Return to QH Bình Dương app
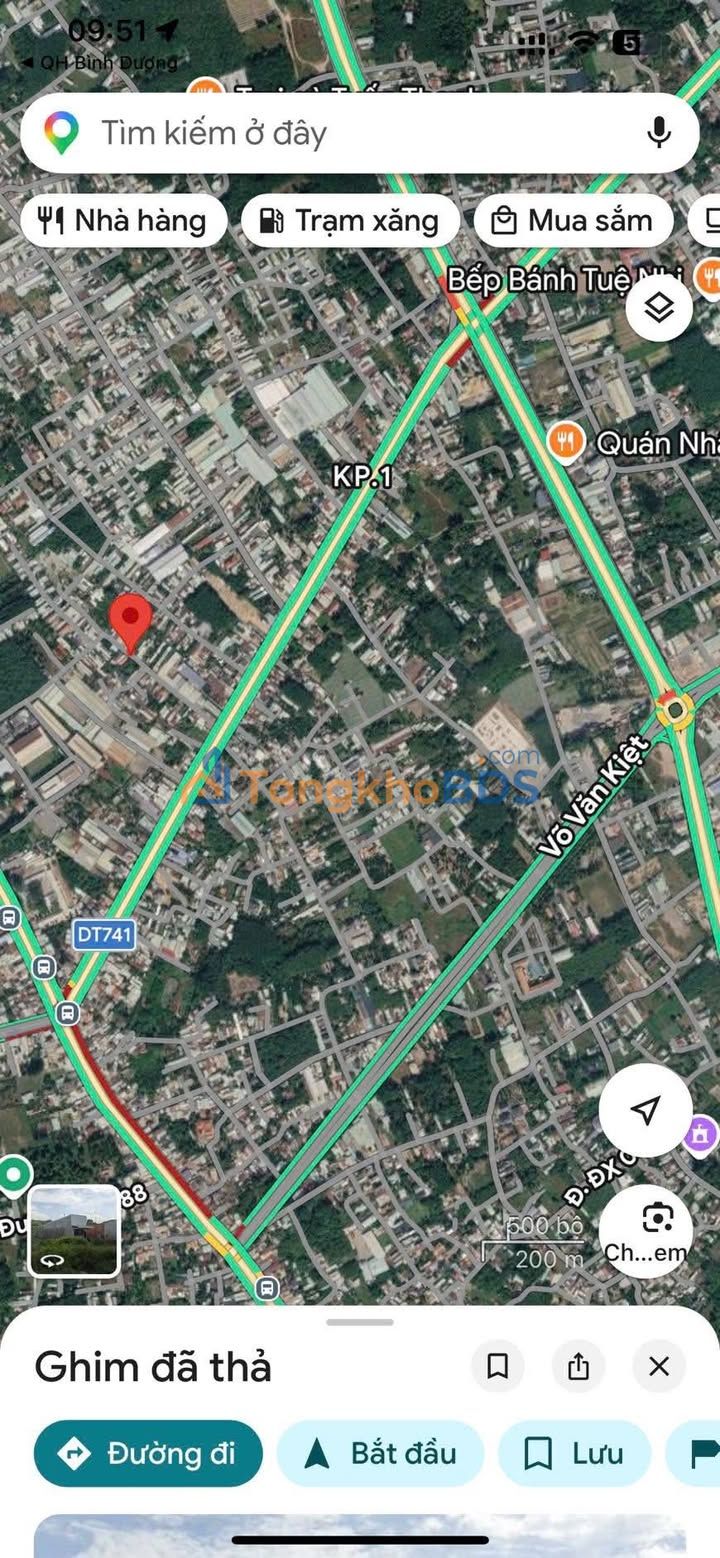Viewport: 720px width, 1558px height. click(98, 62)
